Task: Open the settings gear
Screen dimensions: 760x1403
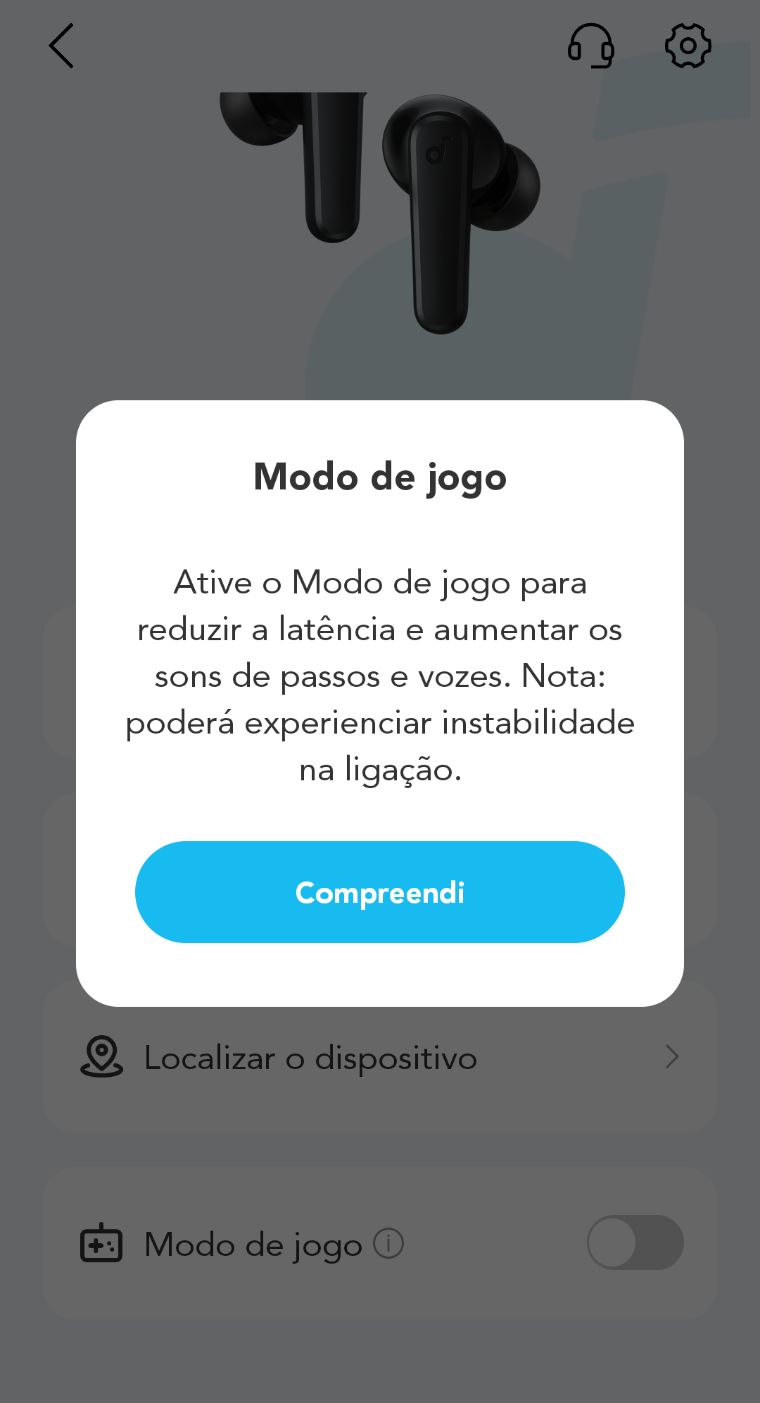Action: tap(688, 46)
